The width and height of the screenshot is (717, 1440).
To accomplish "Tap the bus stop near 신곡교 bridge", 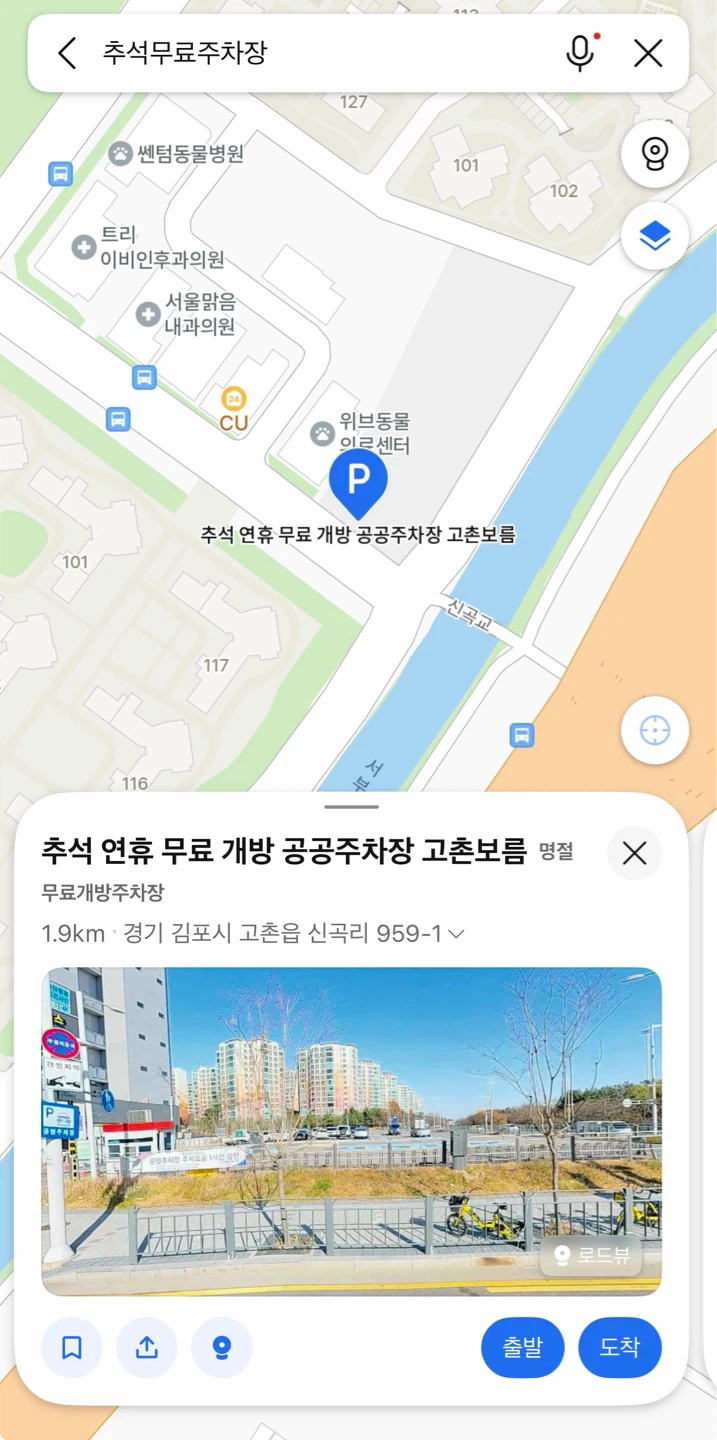I will [x=522, y=736].
